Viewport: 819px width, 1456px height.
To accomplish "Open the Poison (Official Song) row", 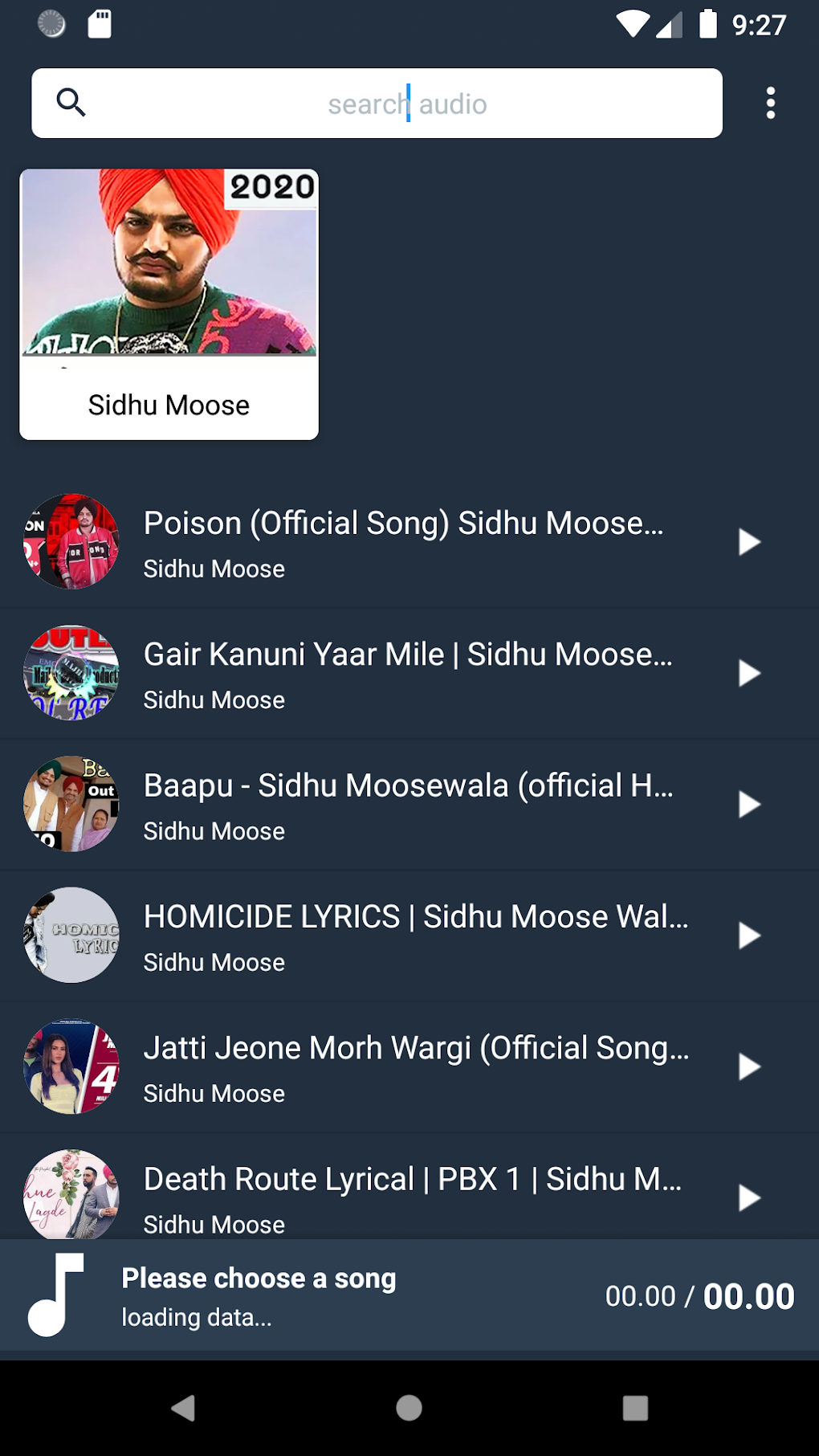I will (x=403, y=541).
